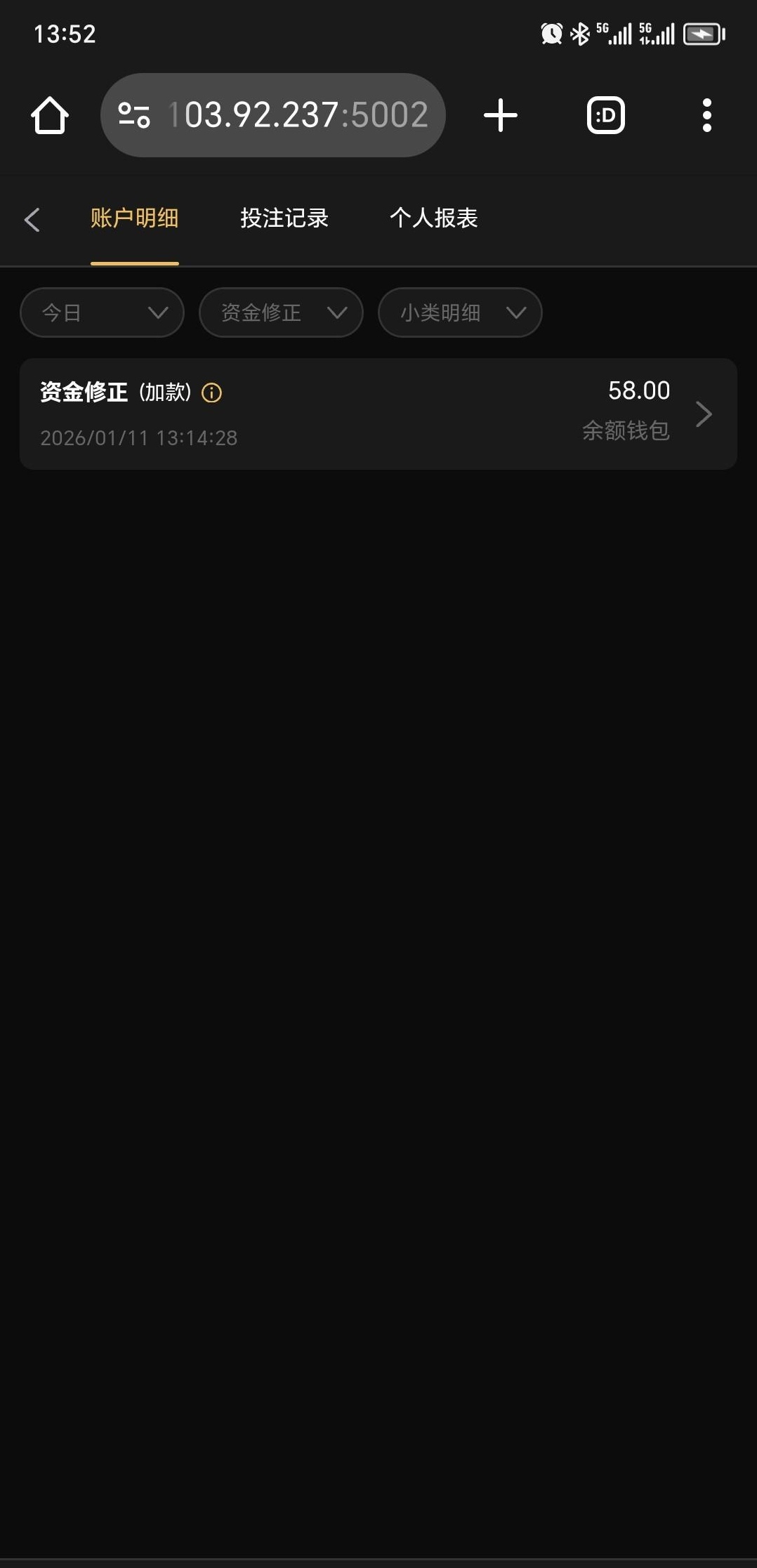The image size is (757, 1568).
Task: Open the browser tab switcher
Action: (605, 115)
